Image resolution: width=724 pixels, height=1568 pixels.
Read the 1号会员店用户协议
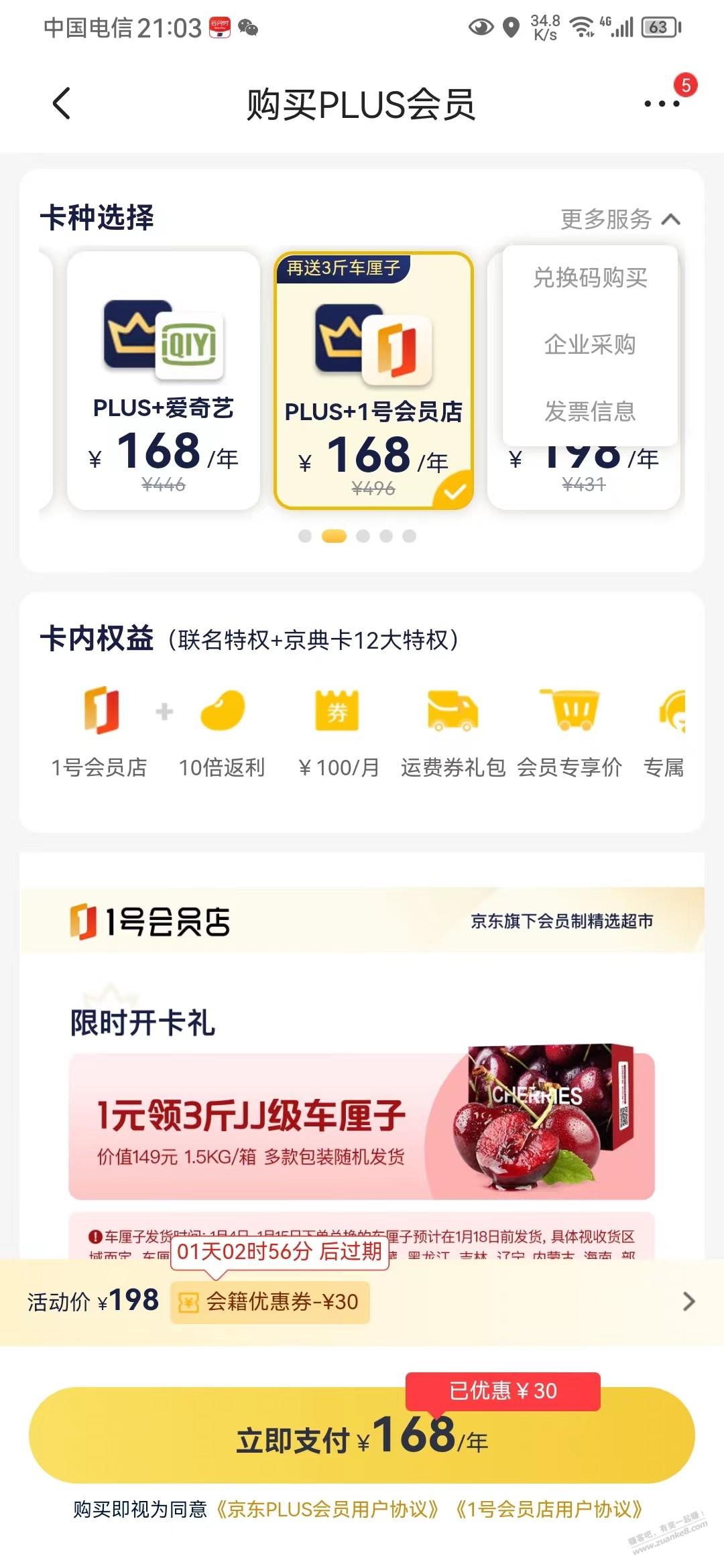[548, 1509]
